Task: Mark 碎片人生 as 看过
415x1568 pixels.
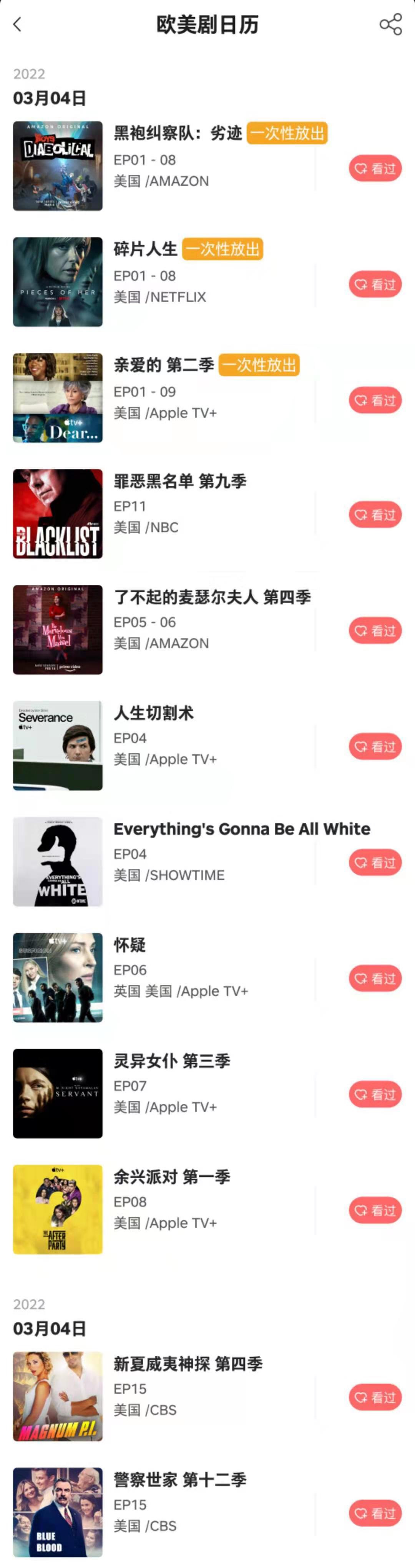Action: (375, 284)
